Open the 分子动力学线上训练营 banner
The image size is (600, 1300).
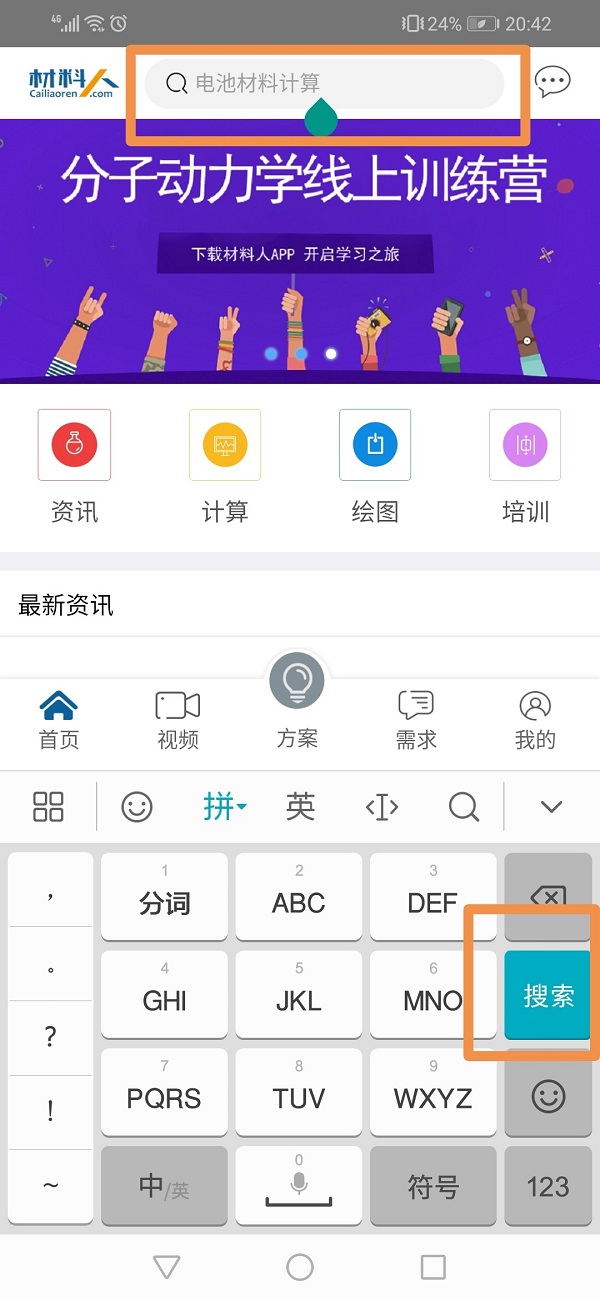pos(300,250)
